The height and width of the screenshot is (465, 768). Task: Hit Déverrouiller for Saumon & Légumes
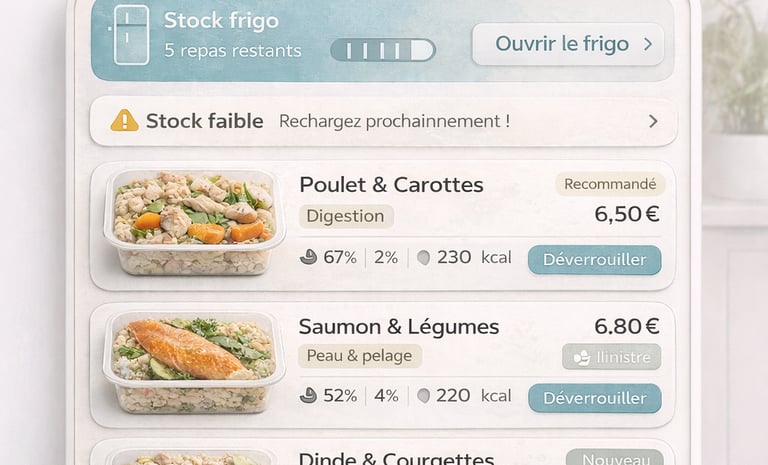tap(594, 398)
